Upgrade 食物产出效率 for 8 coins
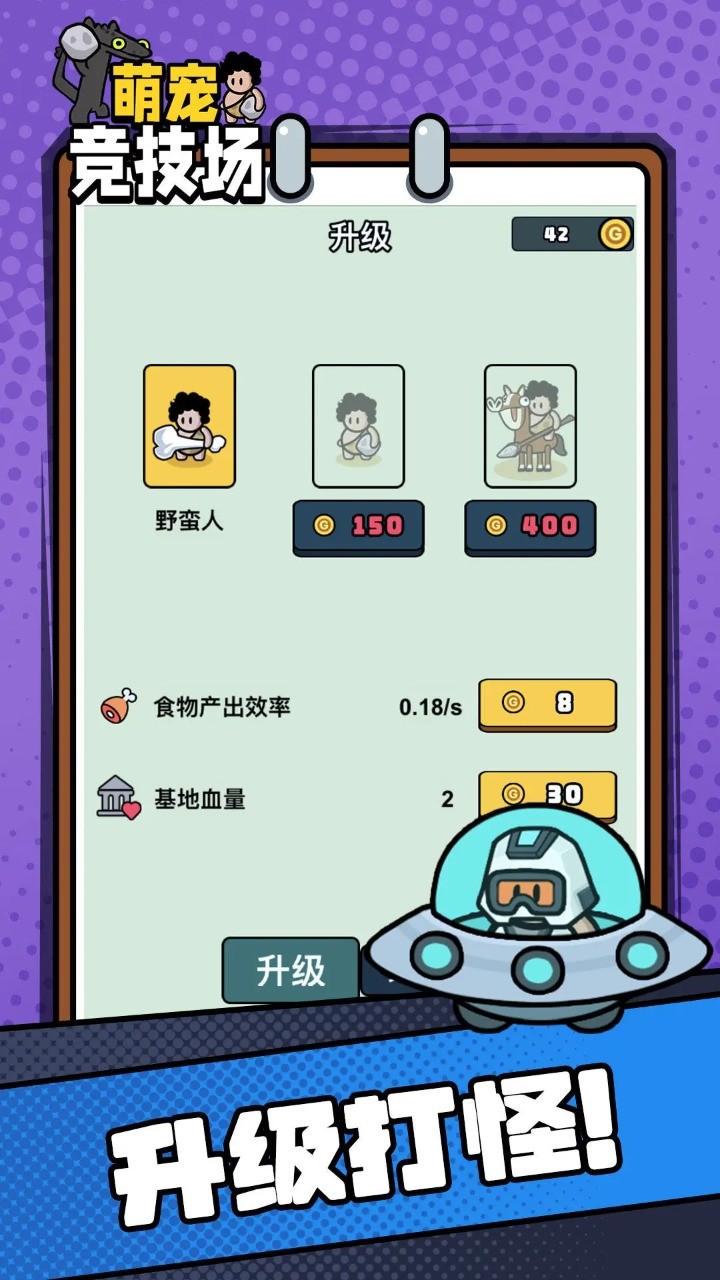This screenshot has height=1280, width=720. pos(547,705)
